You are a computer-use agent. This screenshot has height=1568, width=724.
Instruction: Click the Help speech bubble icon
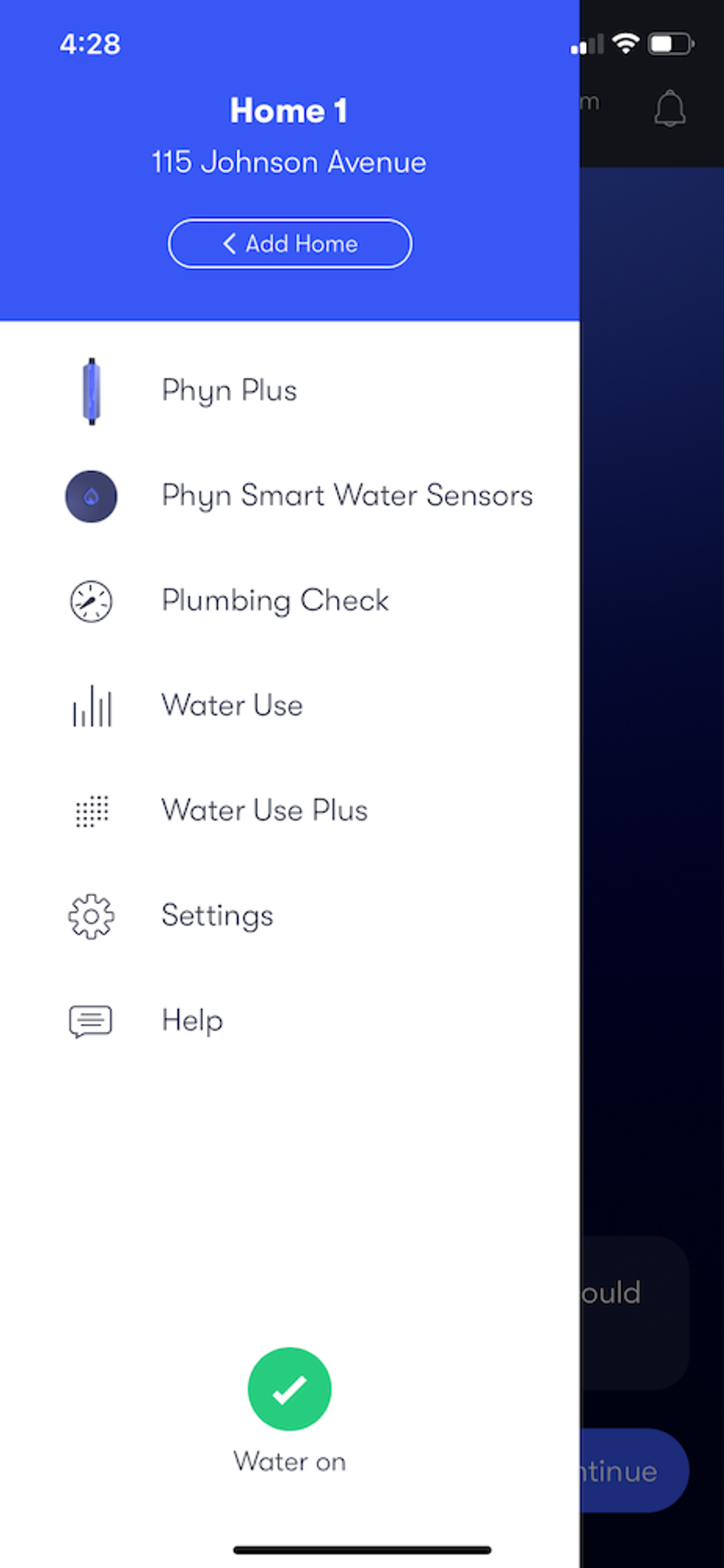[x=89, y=1021]
